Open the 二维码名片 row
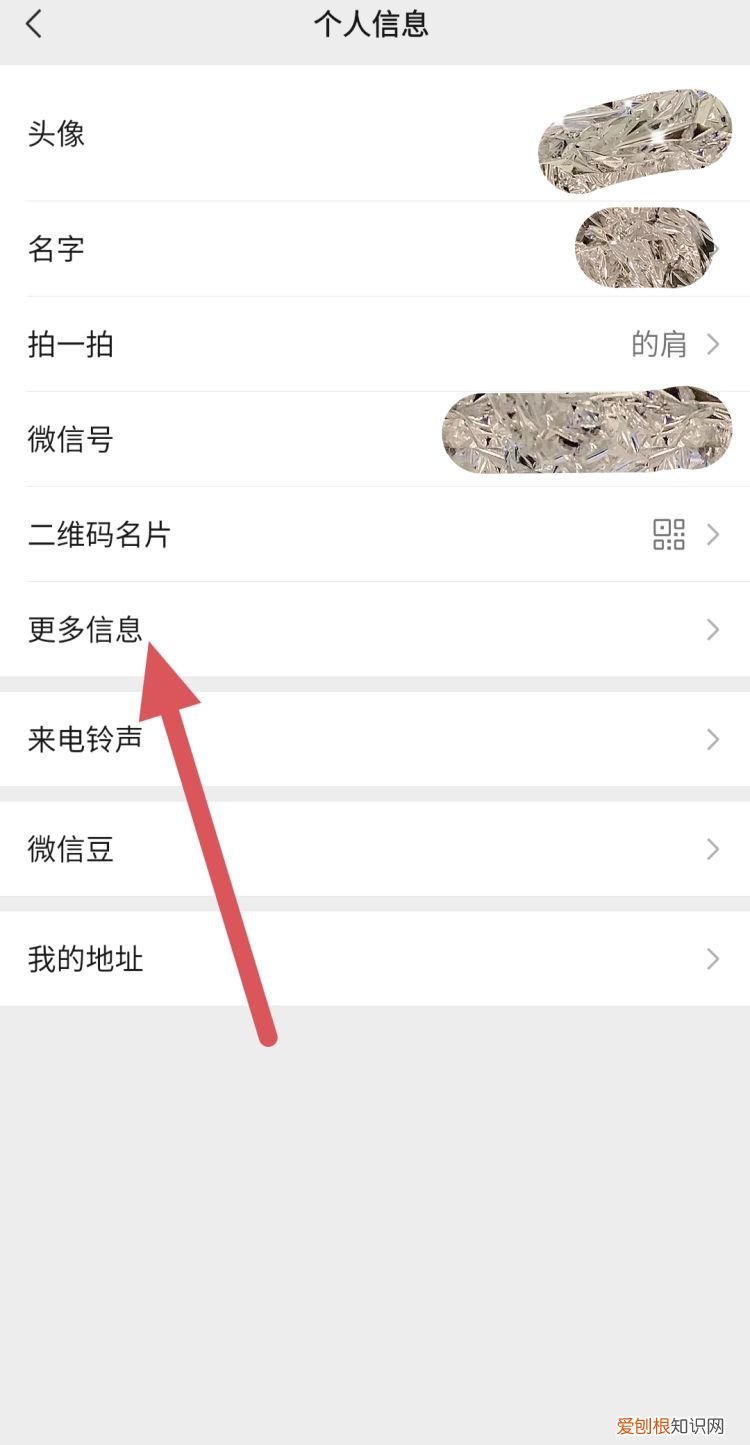Image resolution: width=750 pixels, height=1445 pixels. 375,535
